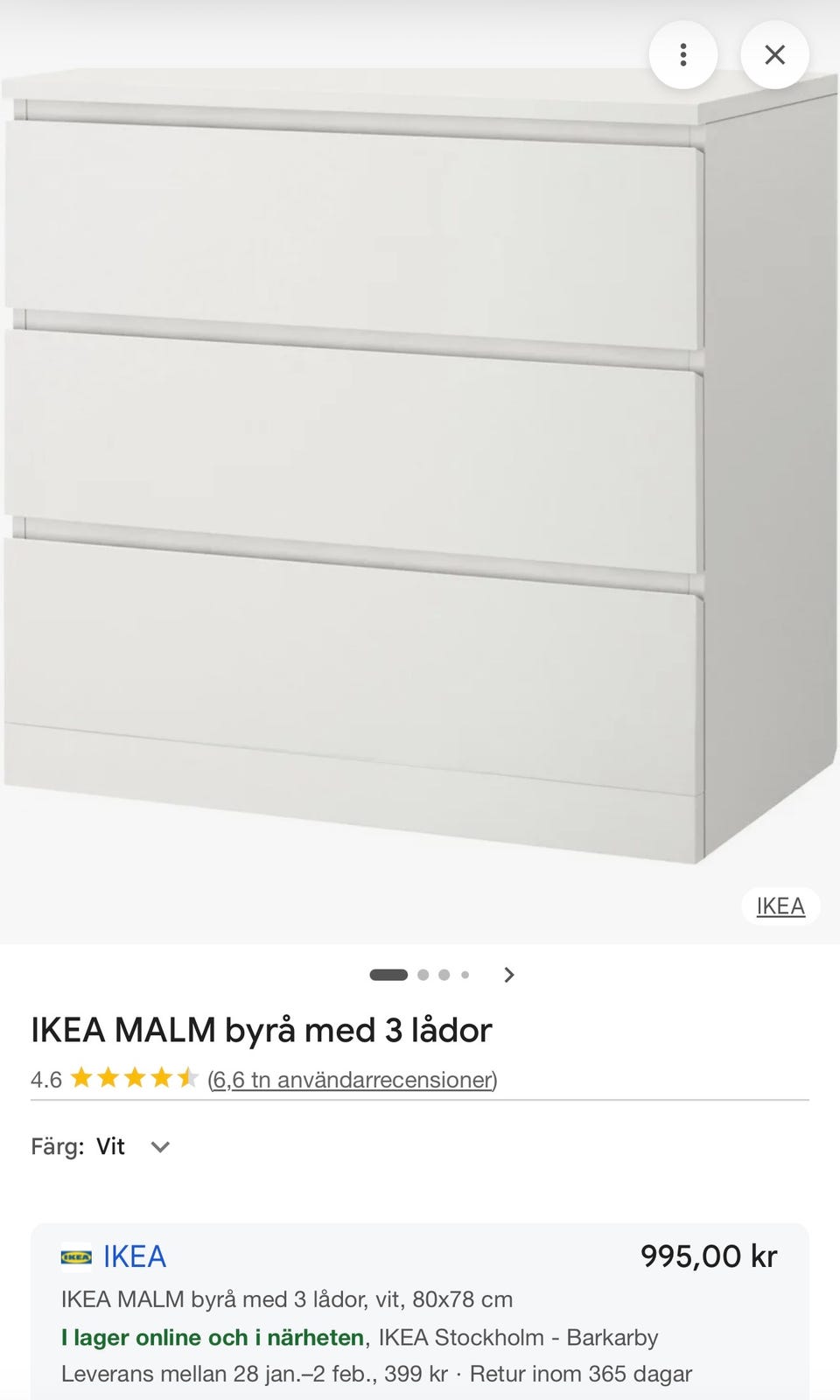Select the second carousel dot indicator
Viewport: 840px width, 1400px height.
[421, 974]
